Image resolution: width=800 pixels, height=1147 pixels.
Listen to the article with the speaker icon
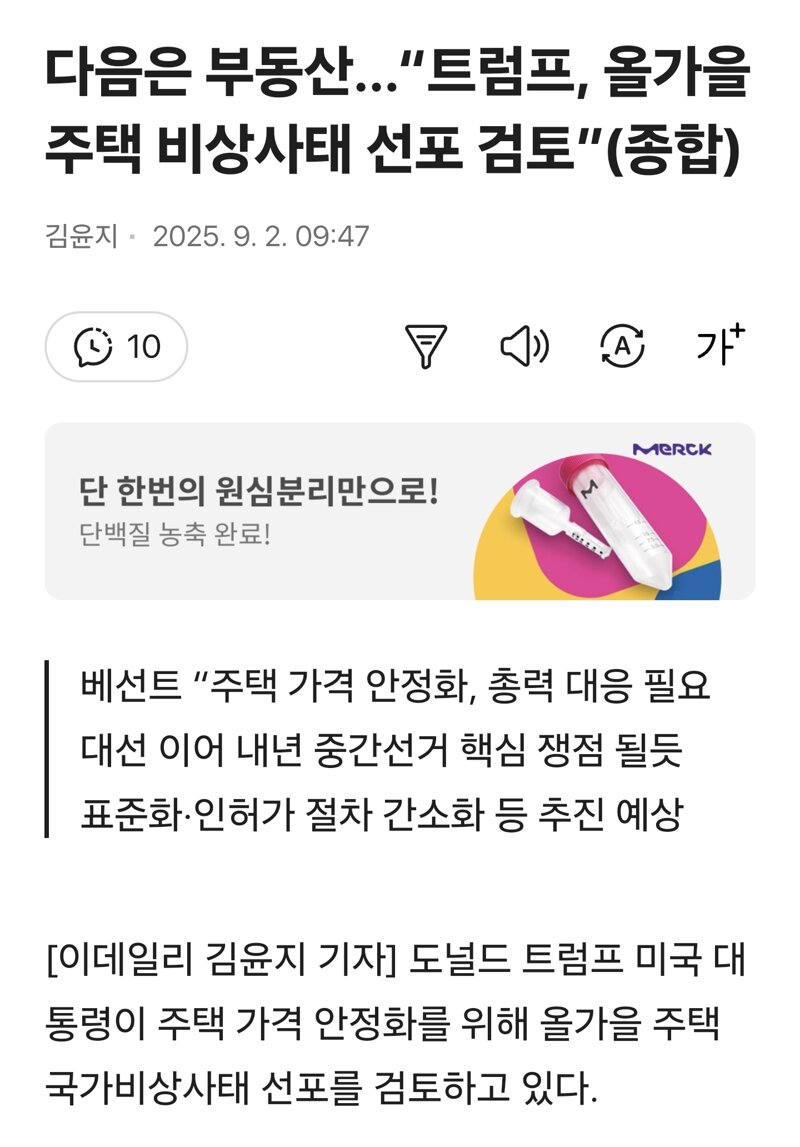click(x=524, y=347)
